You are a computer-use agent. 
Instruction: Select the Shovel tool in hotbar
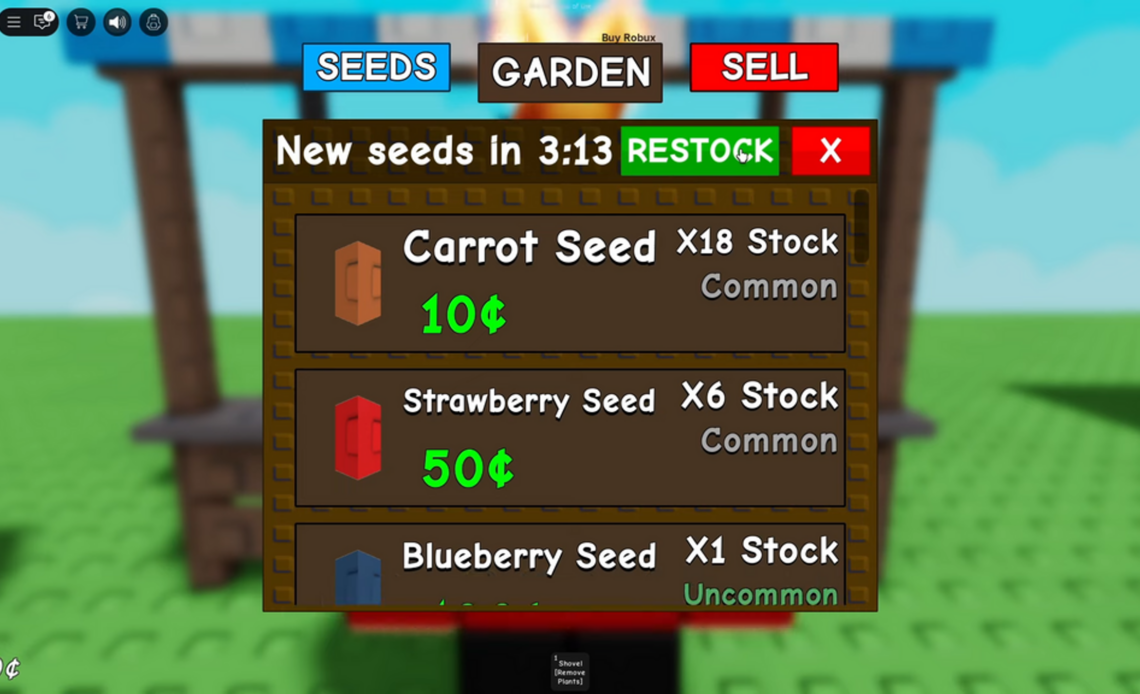(570, 671)
